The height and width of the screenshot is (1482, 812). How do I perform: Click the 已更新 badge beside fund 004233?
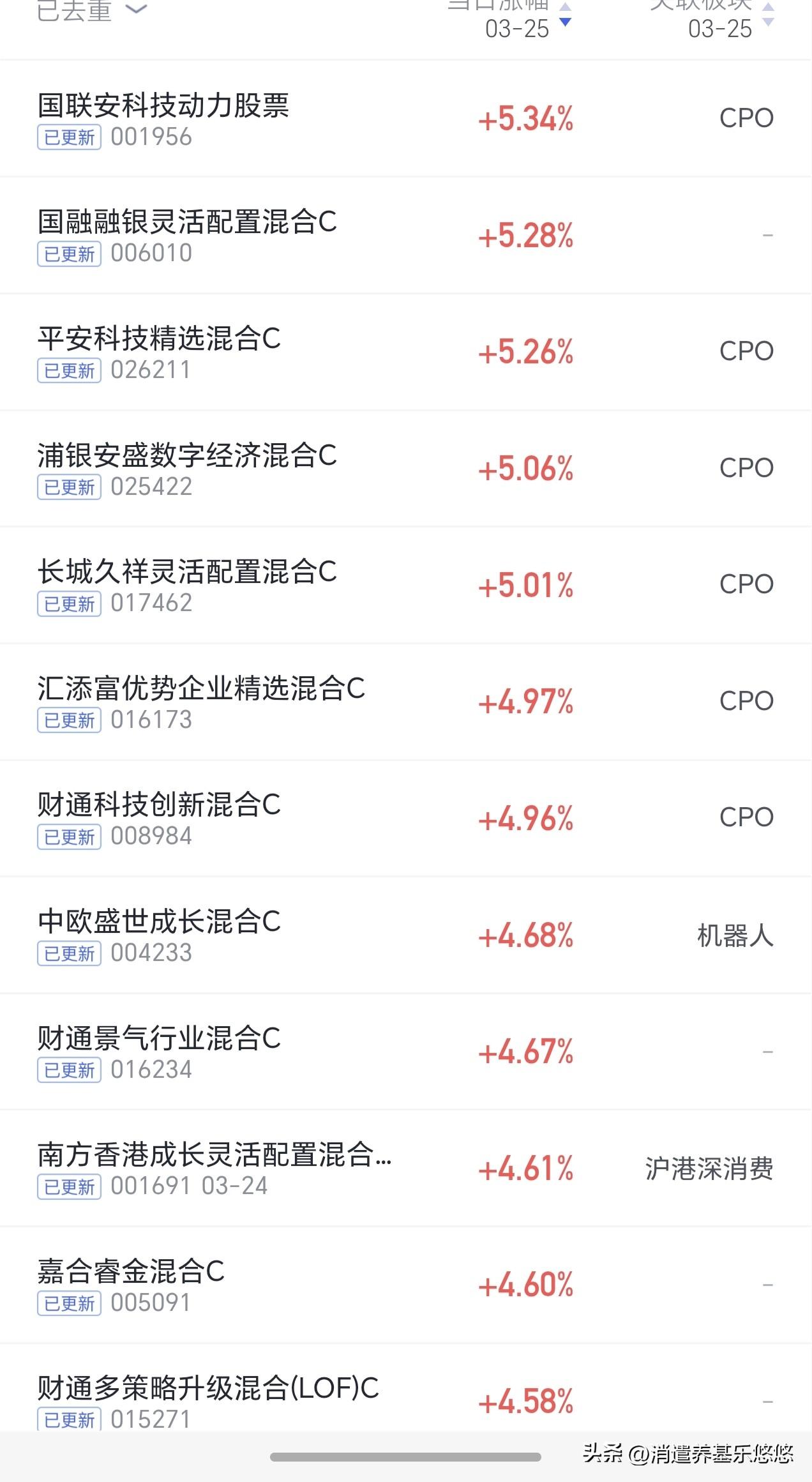point(69,954)
